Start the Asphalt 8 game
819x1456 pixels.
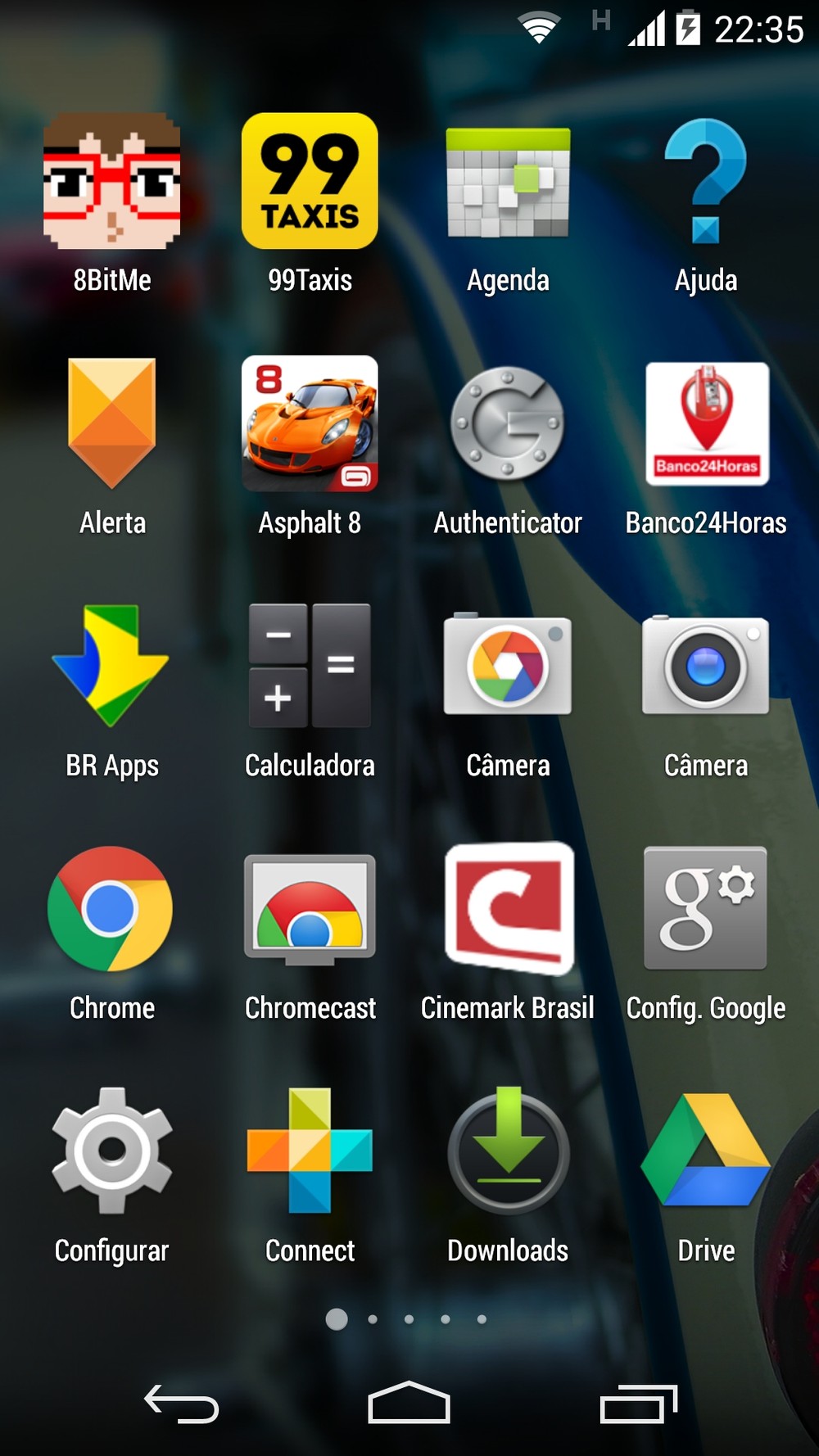pyautogui.click(x=310, y=423)
